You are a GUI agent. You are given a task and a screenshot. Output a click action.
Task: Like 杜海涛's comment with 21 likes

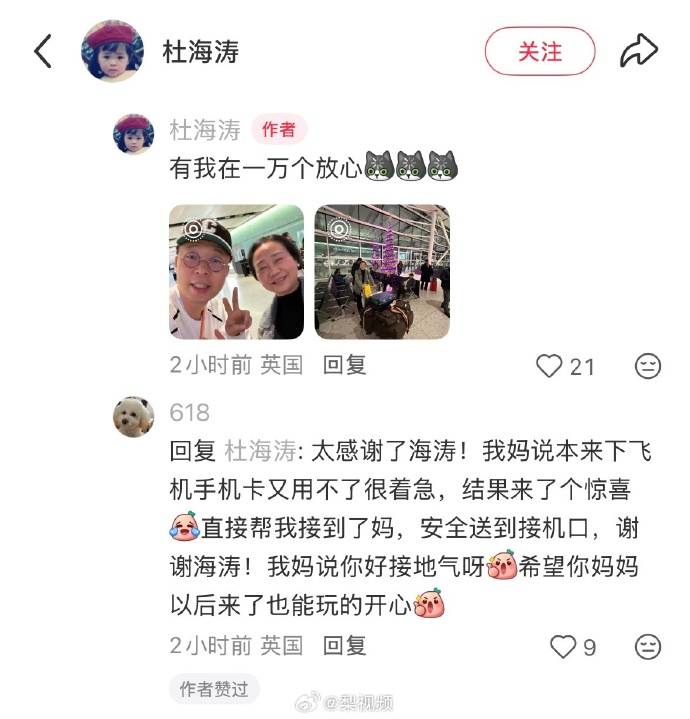[x=550, y=367]
